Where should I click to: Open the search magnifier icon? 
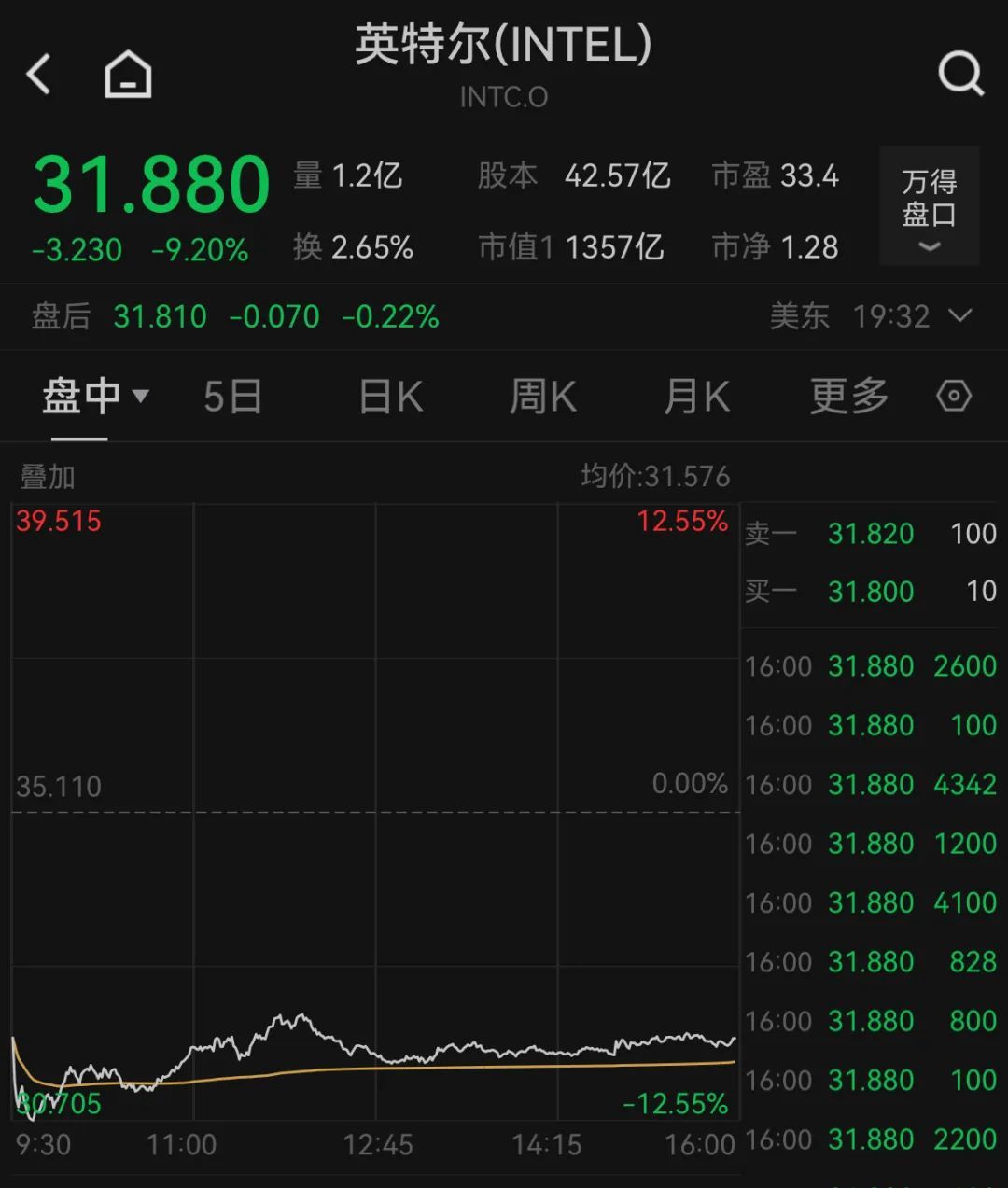960,75
